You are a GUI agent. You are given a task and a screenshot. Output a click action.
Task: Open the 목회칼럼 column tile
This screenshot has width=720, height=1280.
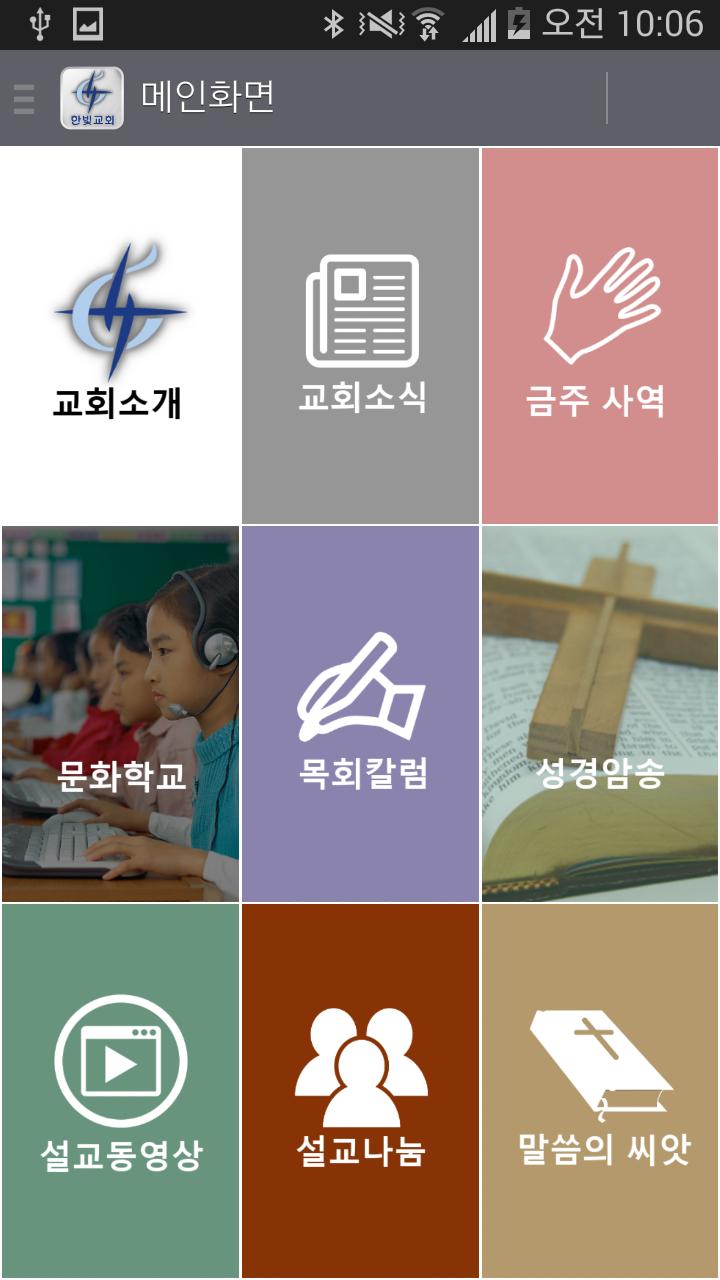coord(360,714)
